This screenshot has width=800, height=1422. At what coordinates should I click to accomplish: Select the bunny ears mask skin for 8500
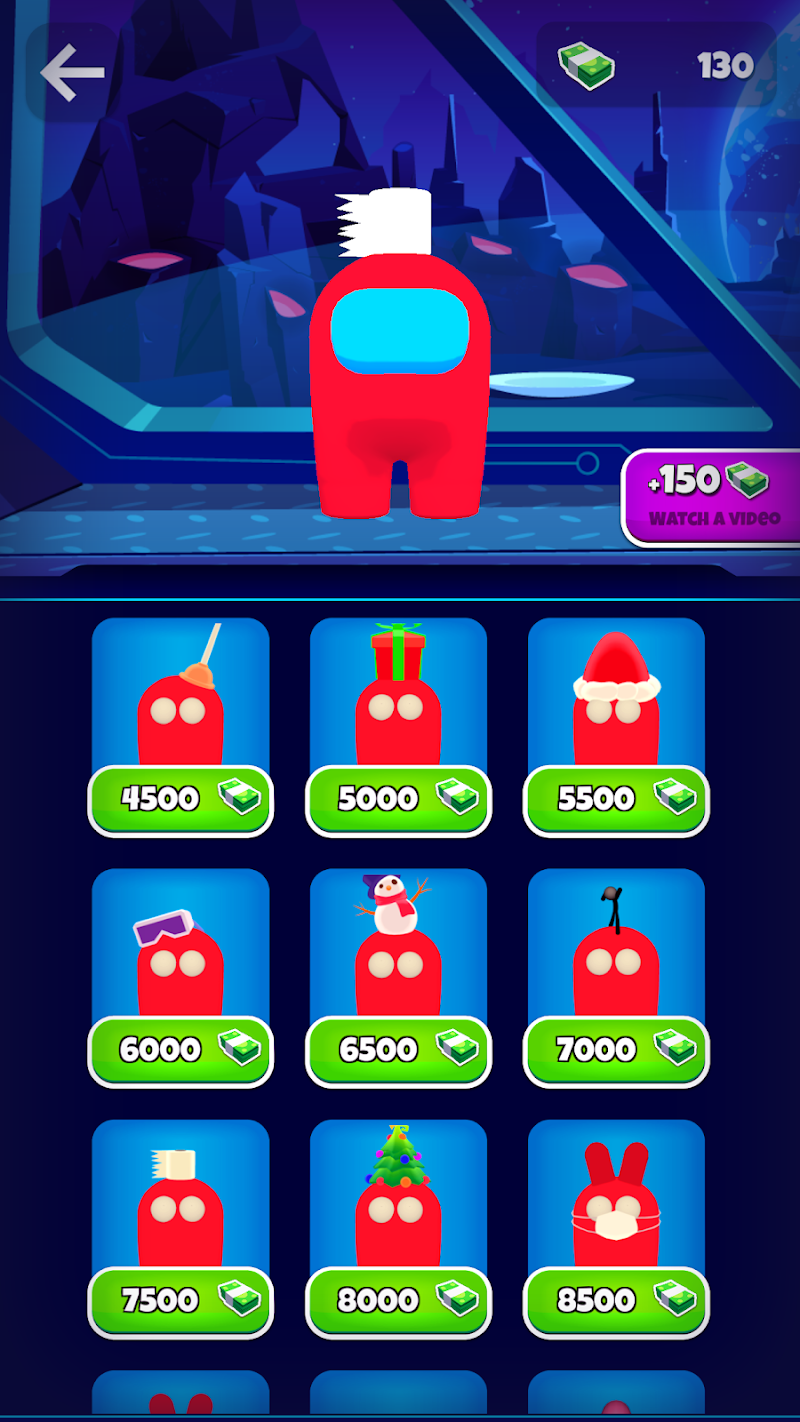tap(616, 1301)
